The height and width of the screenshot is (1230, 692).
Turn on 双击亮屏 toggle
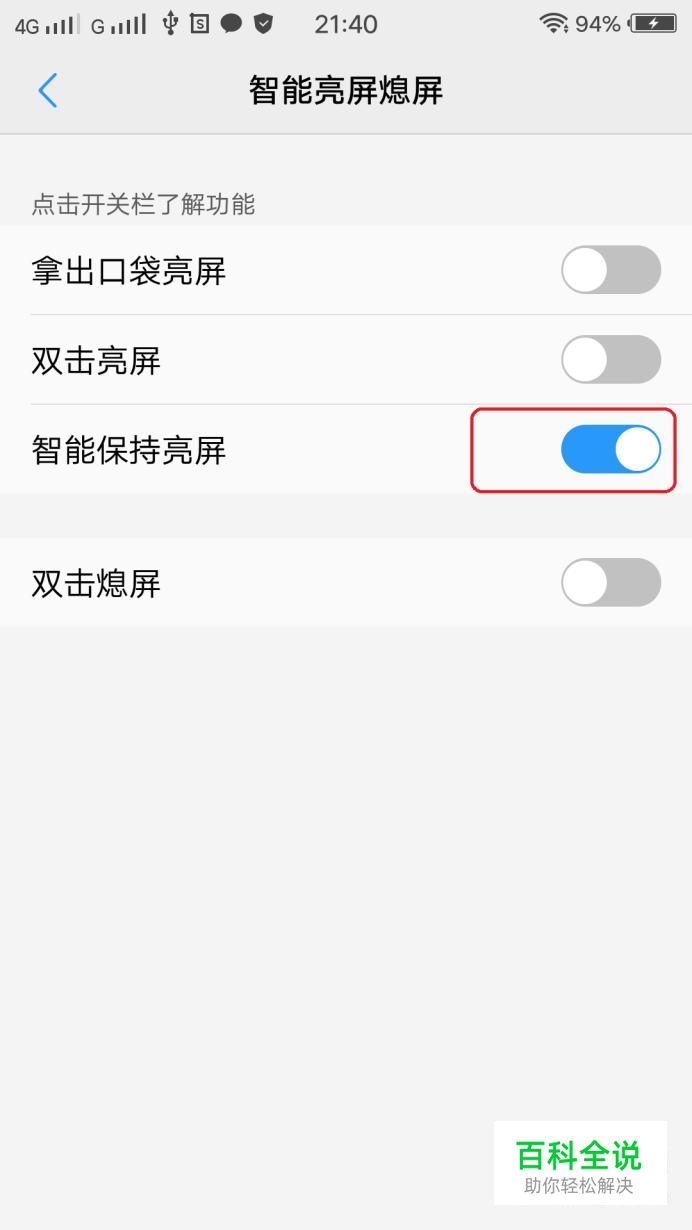click(611, 360)
